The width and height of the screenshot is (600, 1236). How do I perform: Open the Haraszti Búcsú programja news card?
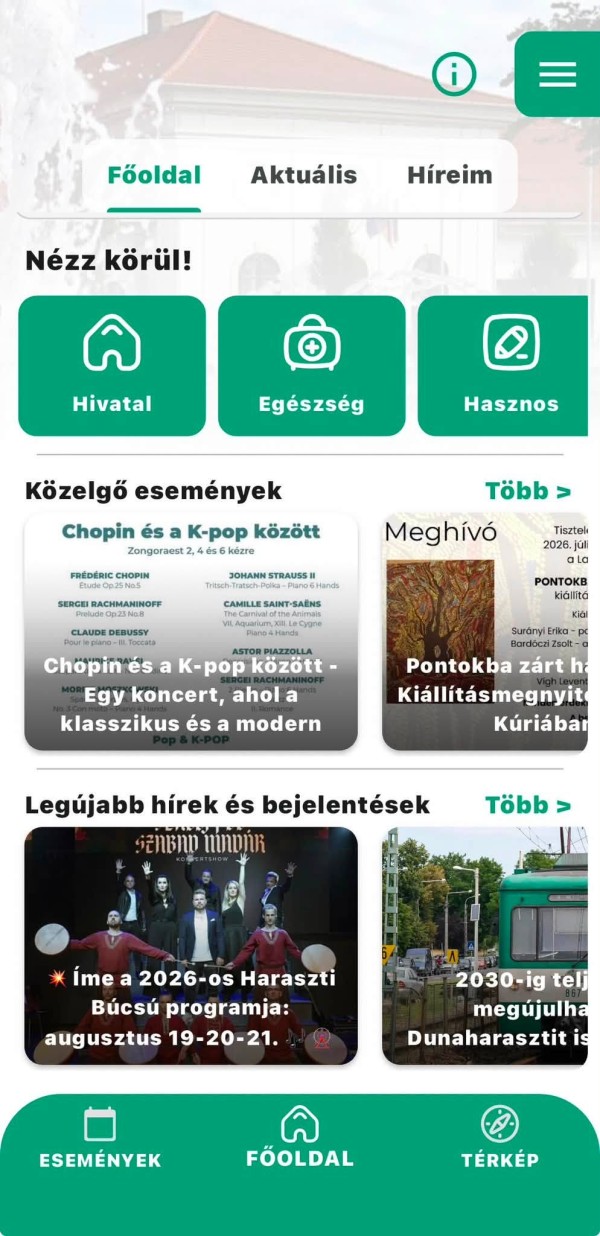(x=191, y=946)
